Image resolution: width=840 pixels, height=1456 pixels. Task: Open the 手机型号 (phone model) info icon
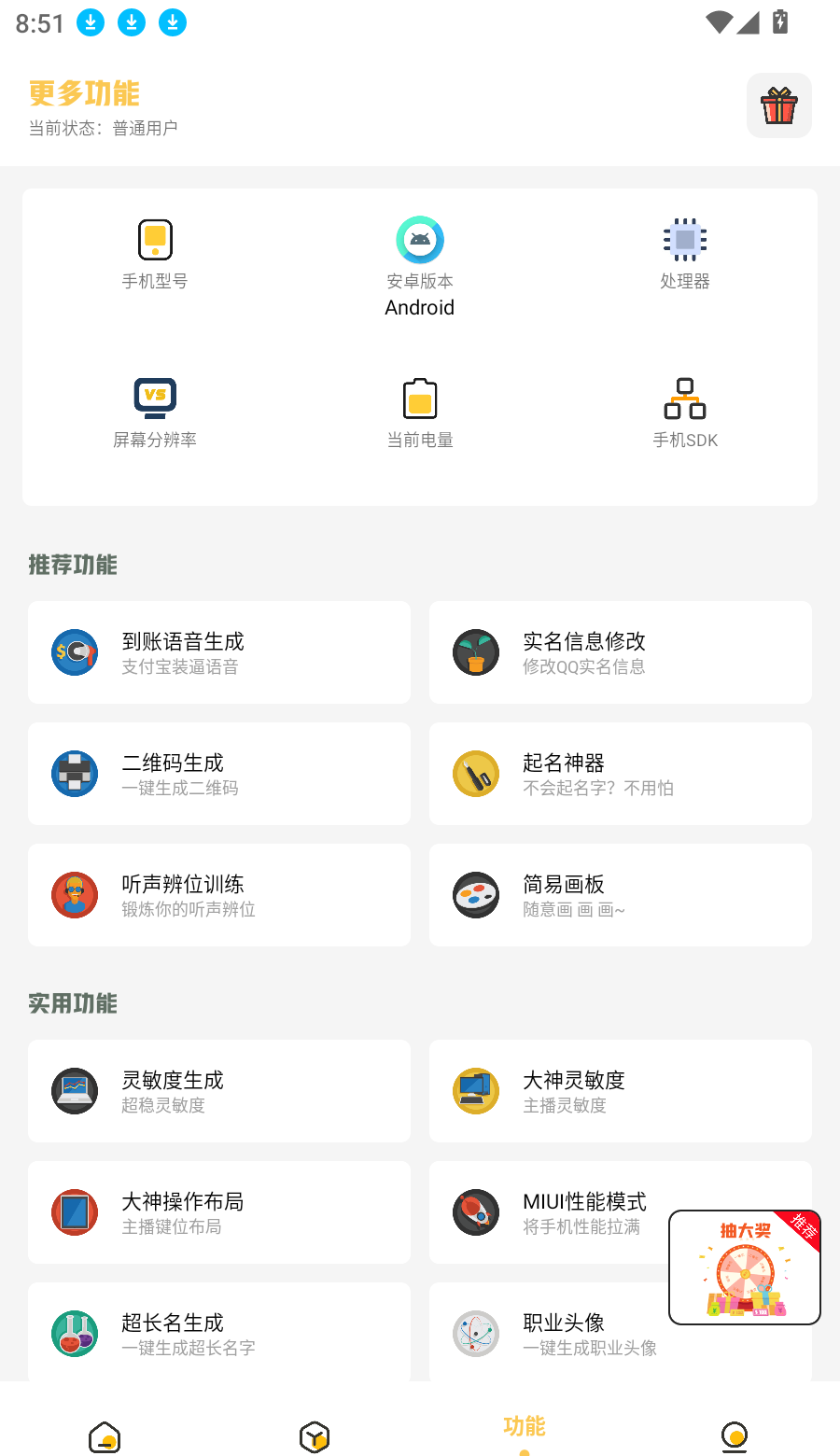(155, 240)
